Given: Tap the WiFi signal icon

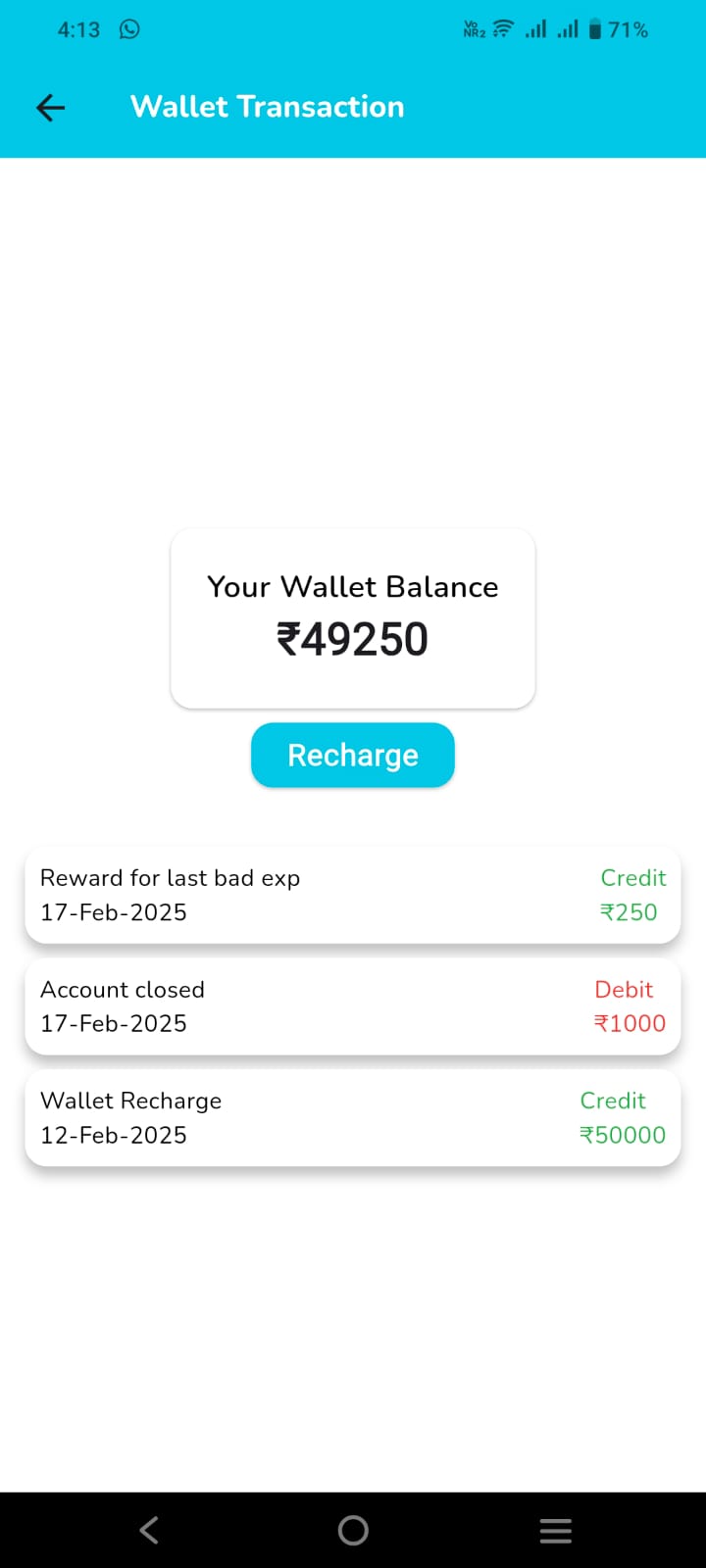Looking at the screenshot, I should 500,28.
